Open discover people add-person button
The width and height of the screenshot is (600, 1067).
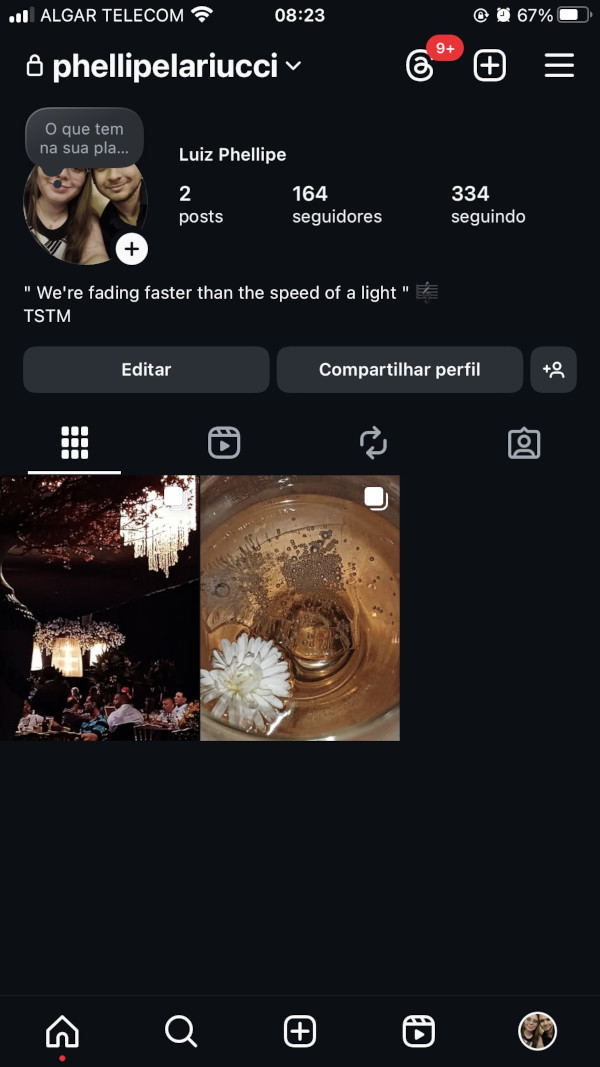[x=554, y=370]
